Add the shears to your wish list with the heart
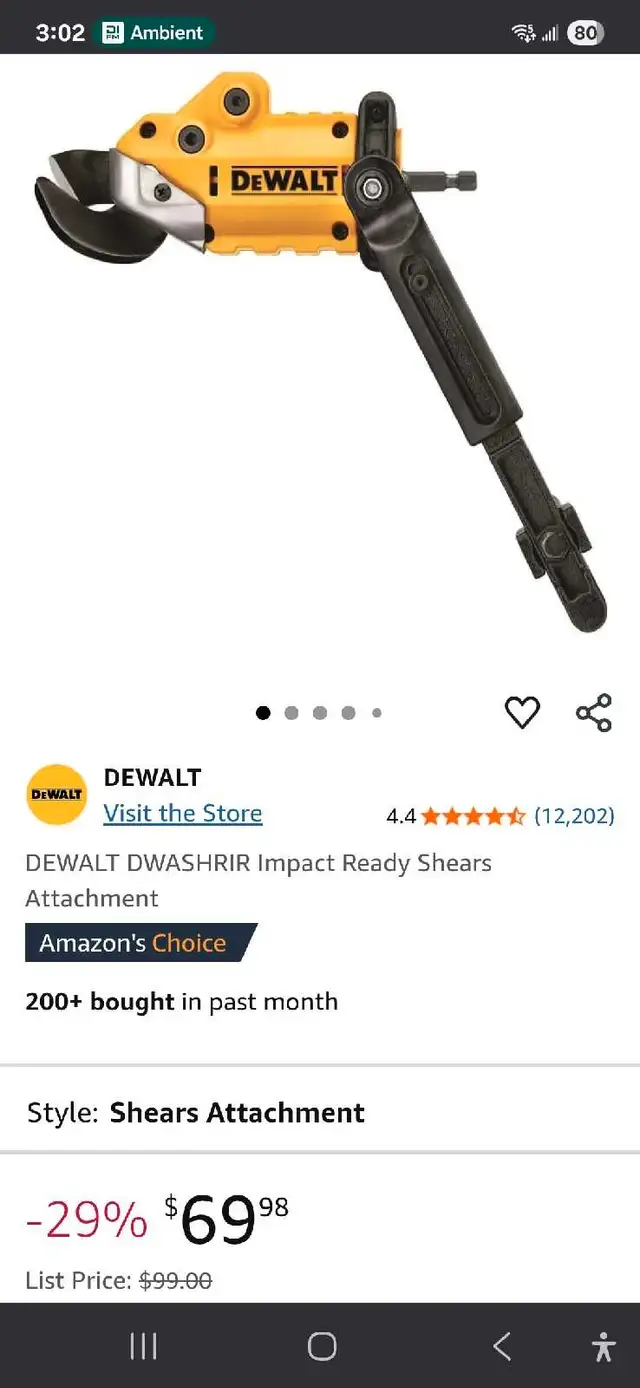The image size is (640, 1388). tap(522, 713)
